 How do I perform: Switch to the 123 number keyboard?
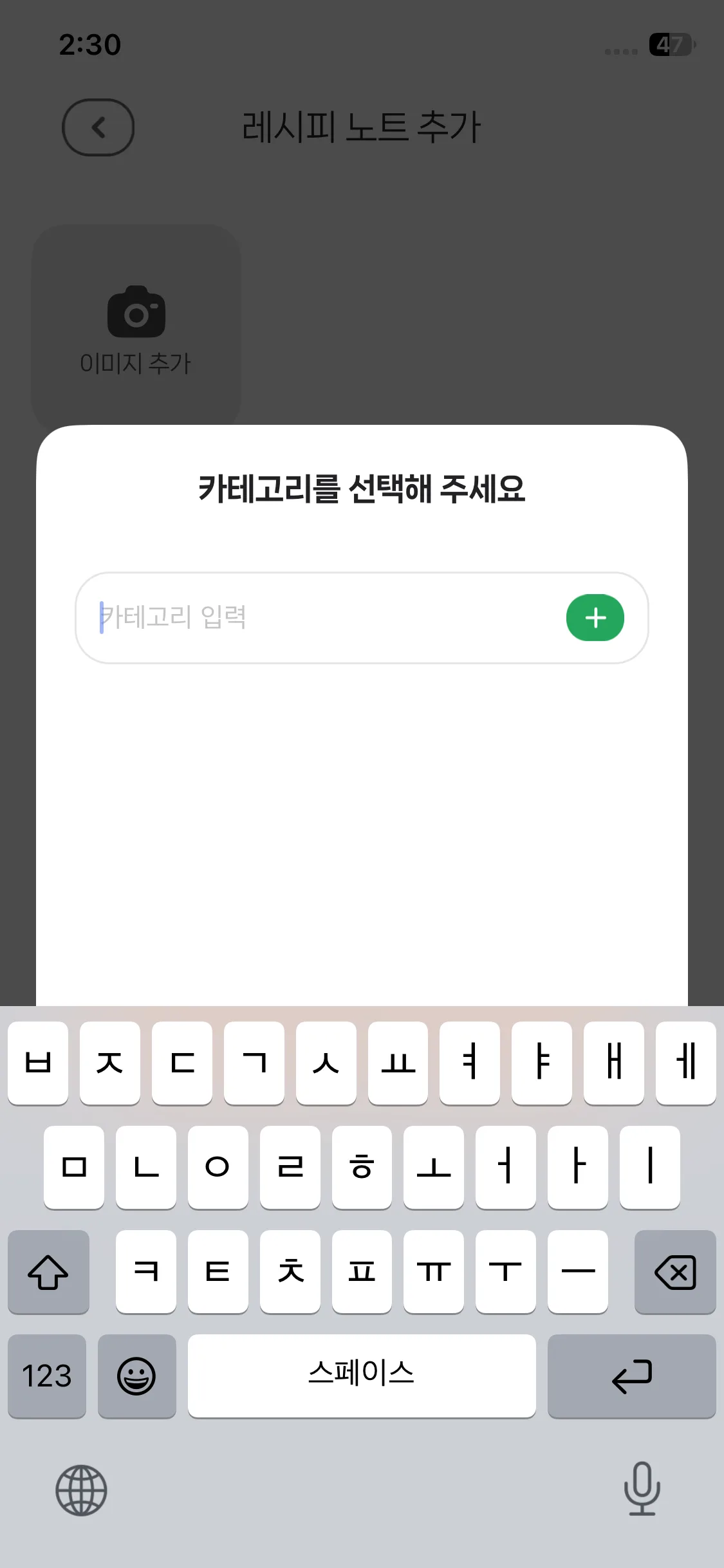click(47, 1377)
